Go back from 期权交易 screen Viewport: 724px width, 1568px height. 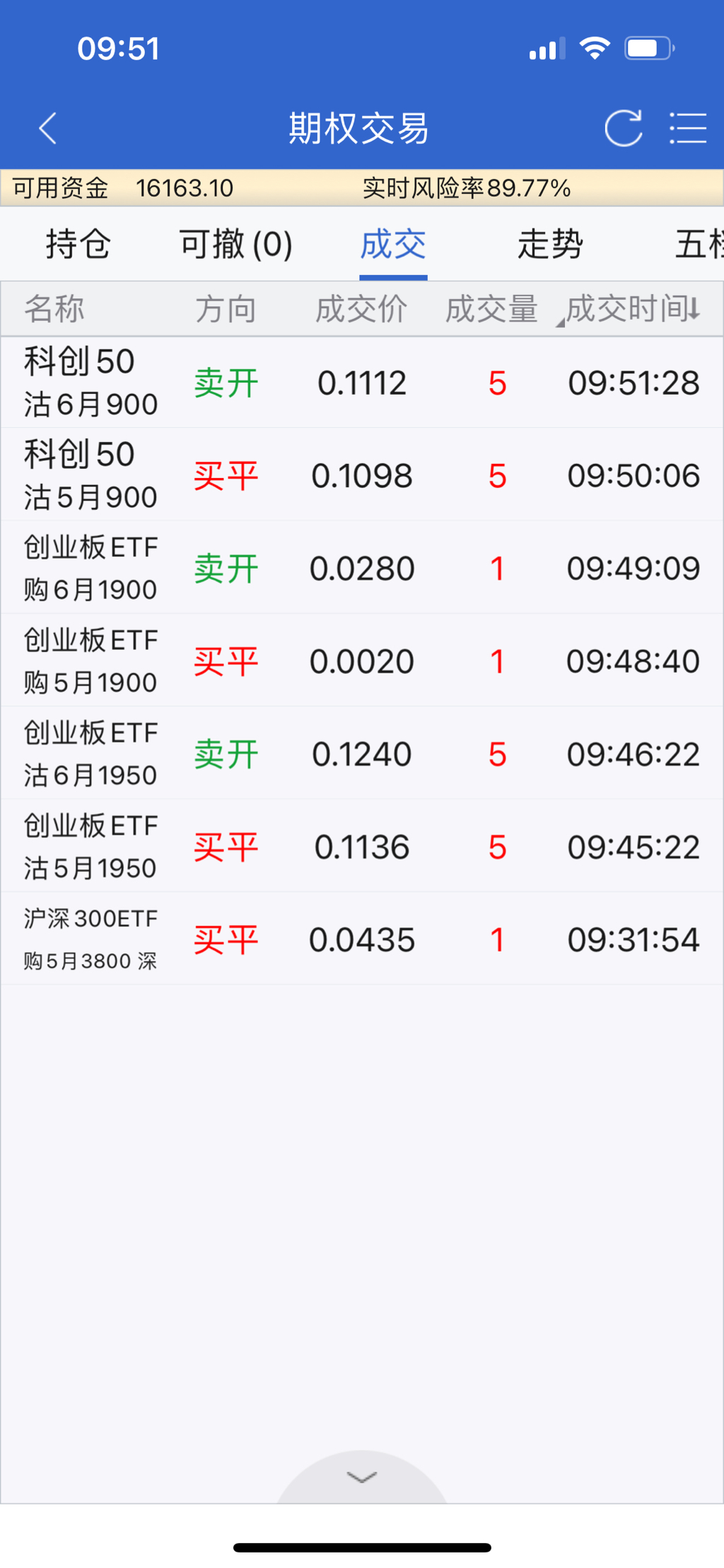click(x=48, y=129)
